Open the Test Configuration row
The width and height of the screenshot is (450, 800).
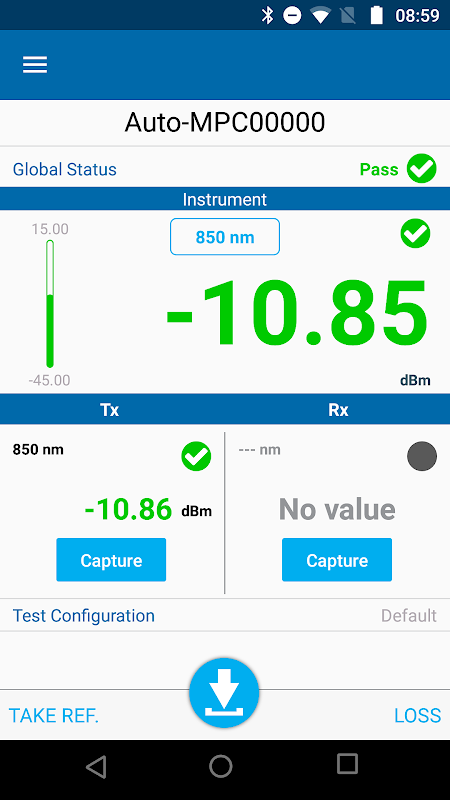[x=225, y=615]
